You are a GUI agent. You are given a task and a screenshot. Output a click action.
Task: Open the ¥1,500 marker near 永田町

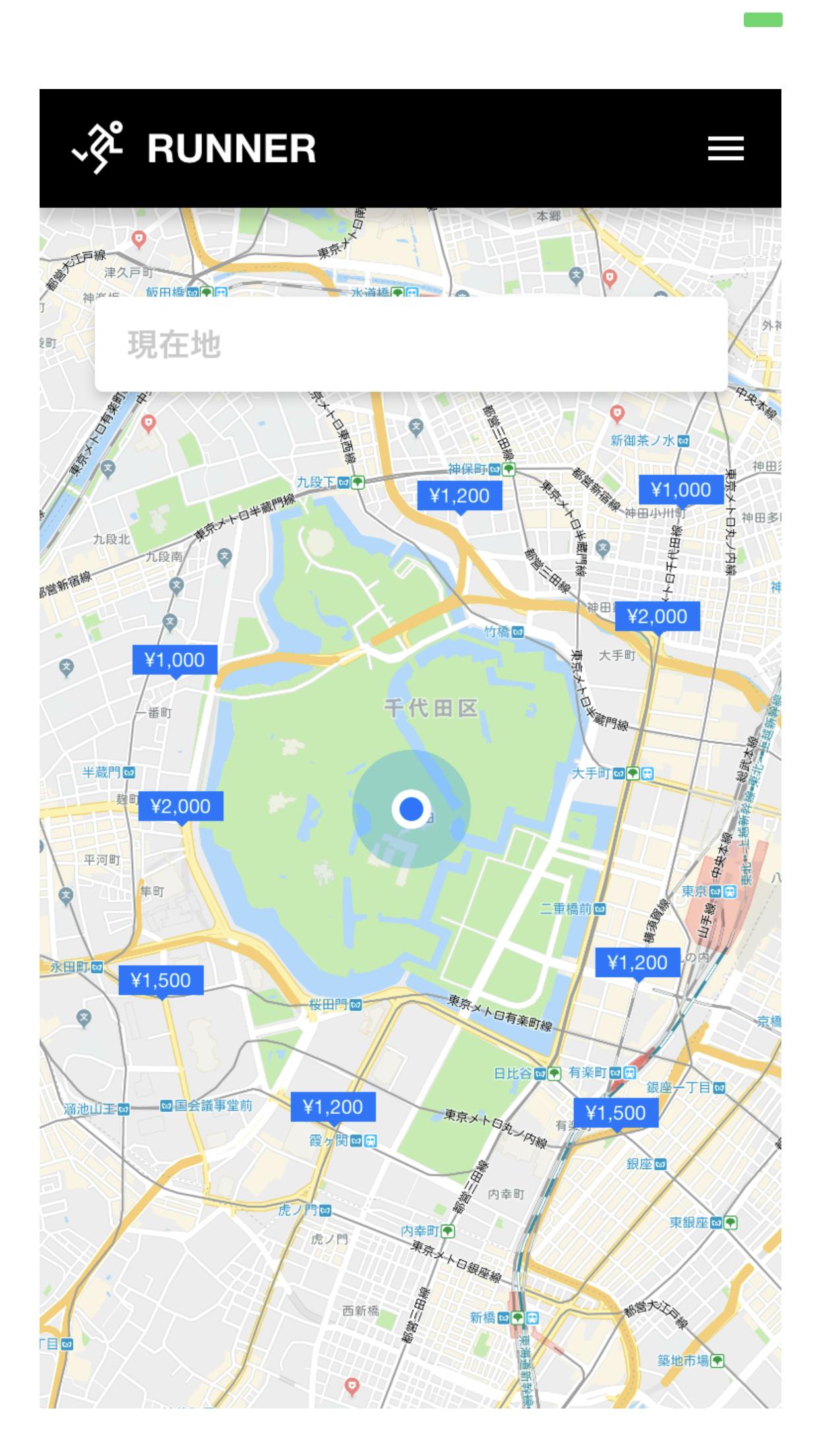(x=161, y=981)
